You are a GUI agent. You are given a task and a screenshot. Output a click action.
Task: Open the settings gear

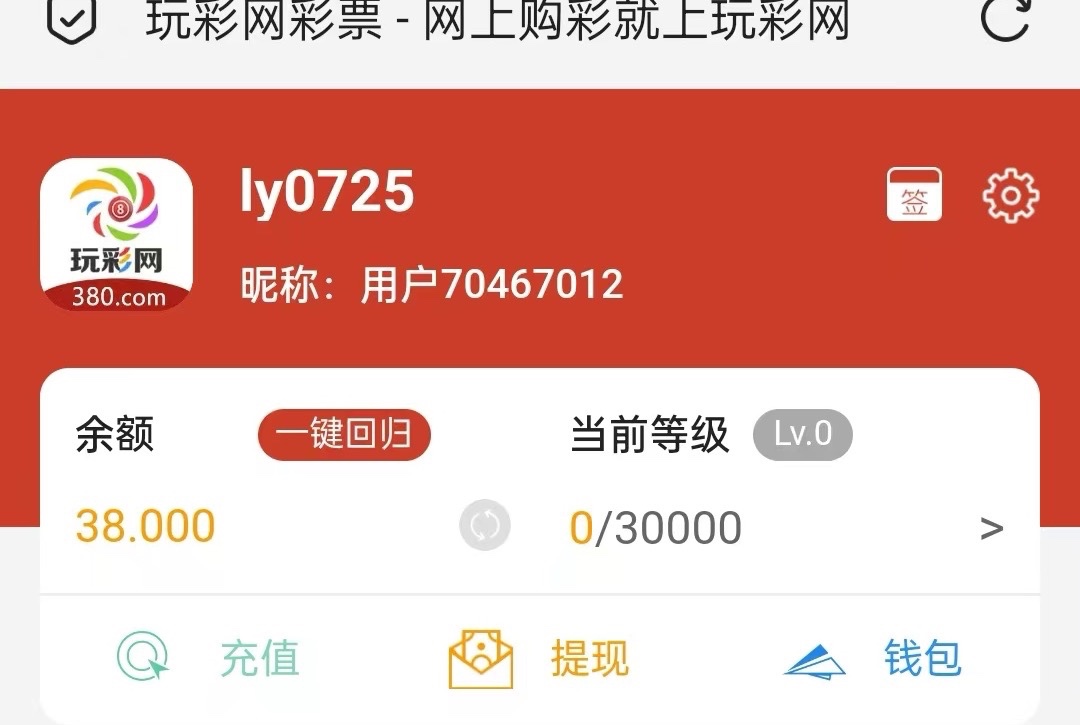tap(1011, 195)
